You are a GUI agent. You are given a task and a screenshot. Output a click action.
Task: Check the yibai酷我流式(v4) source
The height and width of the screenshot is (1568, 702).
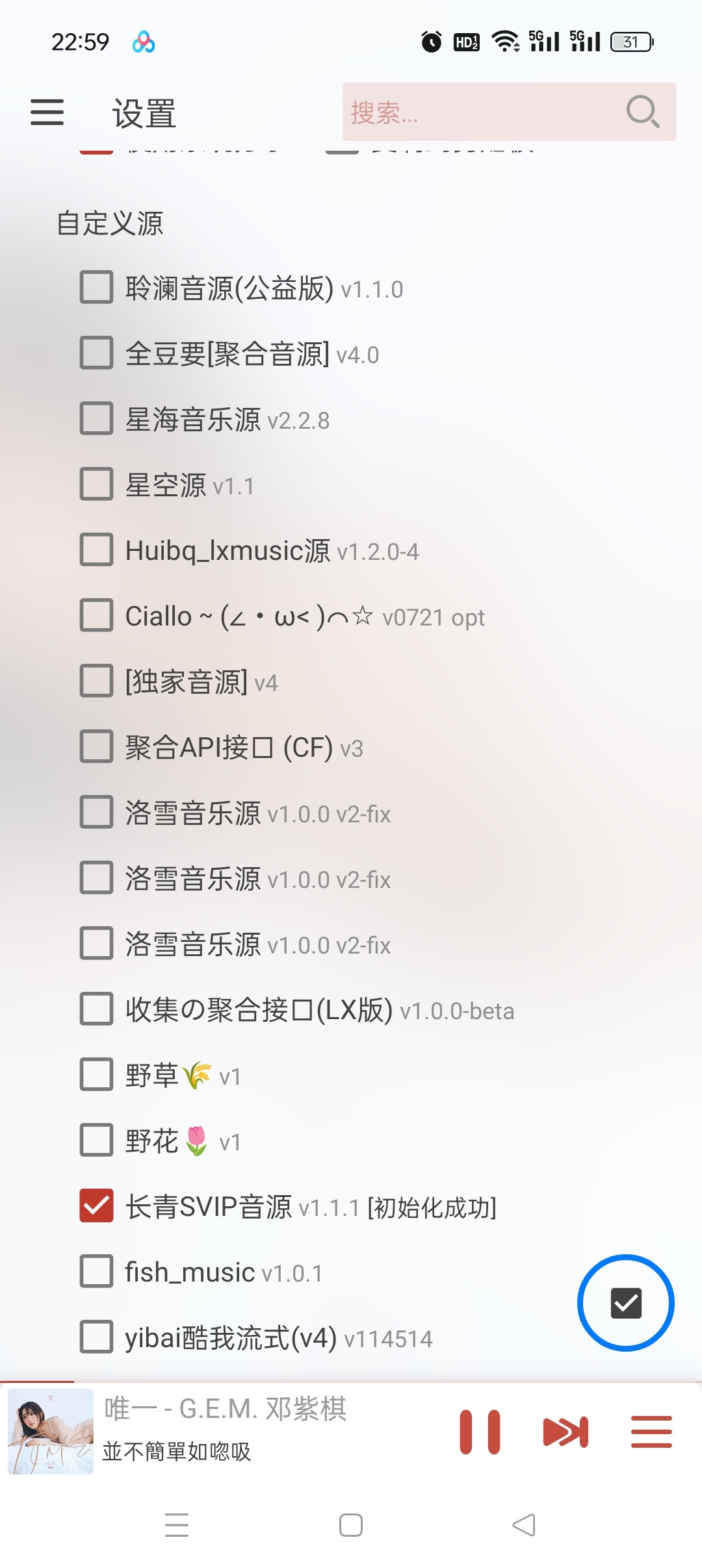coord(96,1337)
